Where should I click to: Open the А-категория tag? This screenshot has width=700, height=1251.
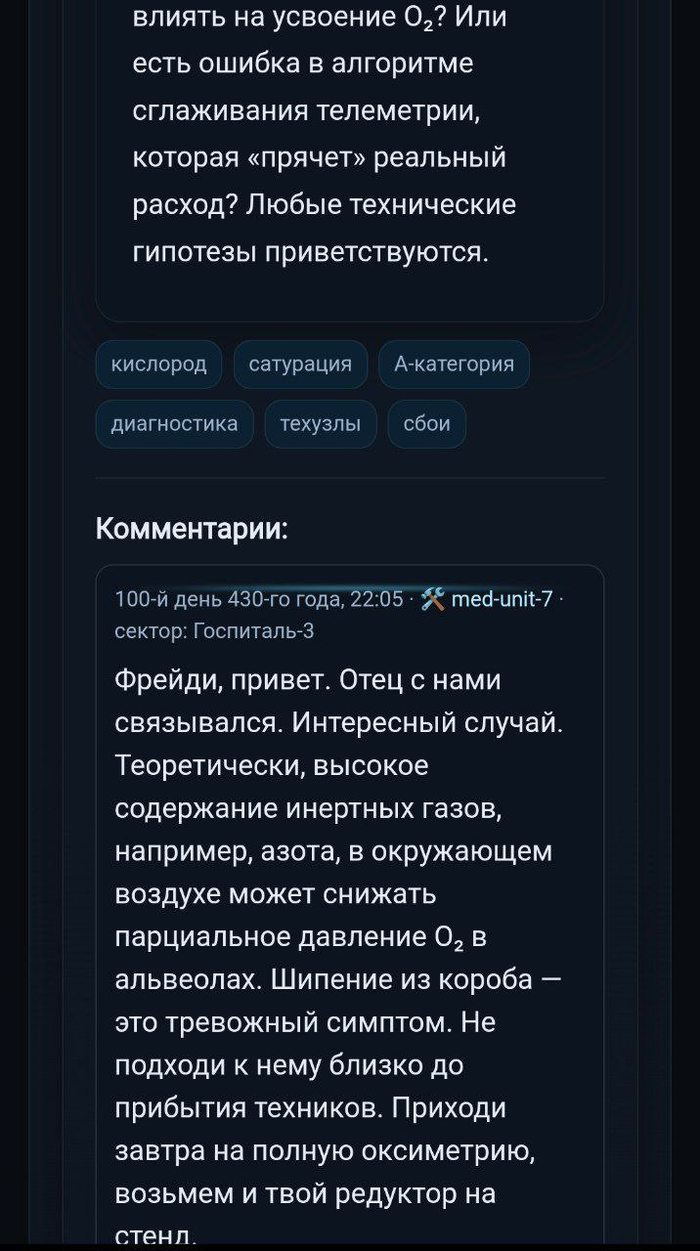[454, 364]
